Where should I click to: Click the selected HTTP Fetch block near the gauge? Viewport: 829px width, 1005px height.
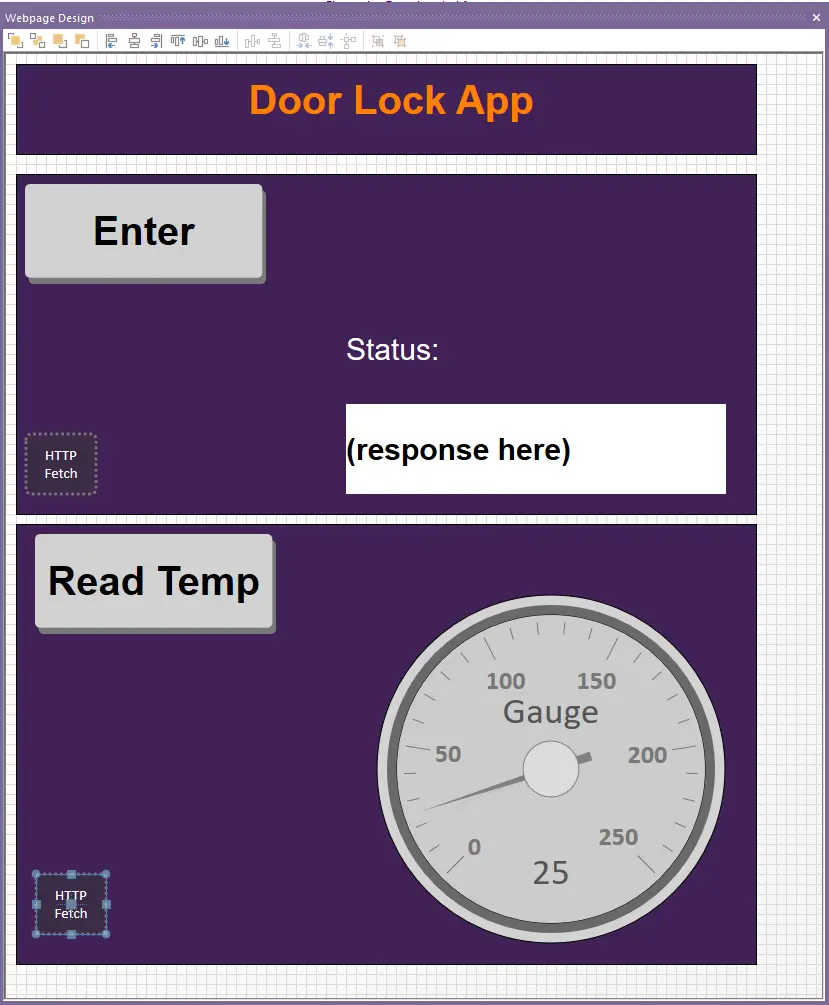tap(71, 904)
